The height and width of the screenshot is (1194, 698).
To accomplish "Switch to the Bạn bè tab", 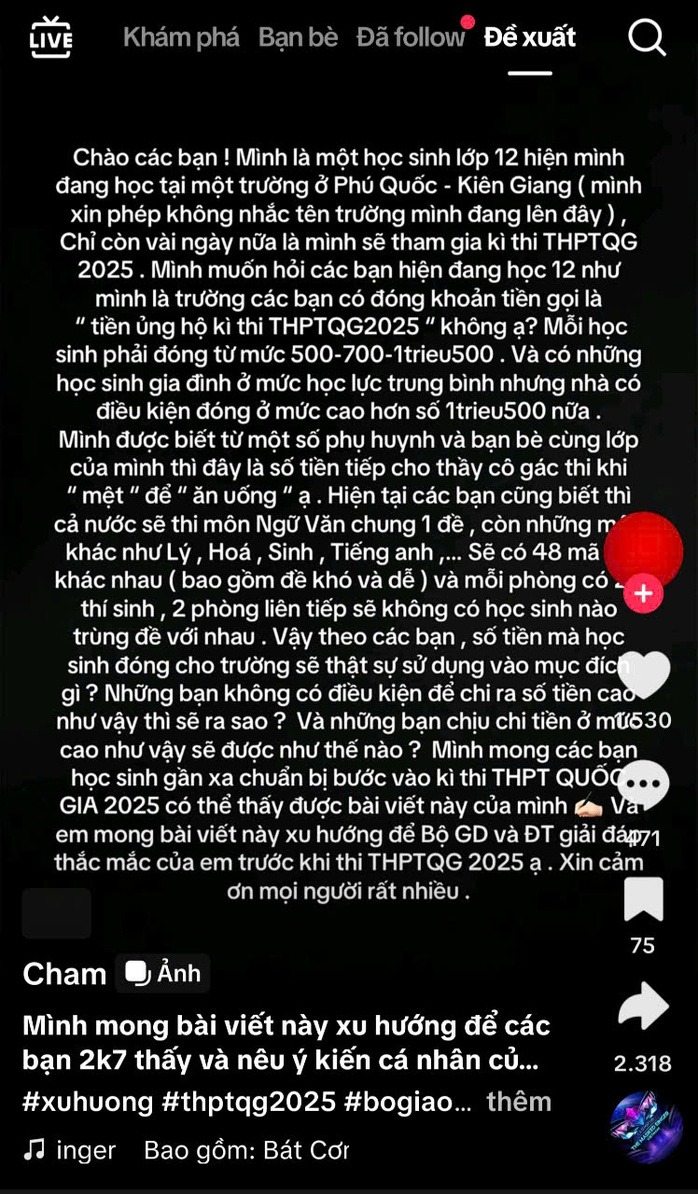I will (x=298, y=38).
